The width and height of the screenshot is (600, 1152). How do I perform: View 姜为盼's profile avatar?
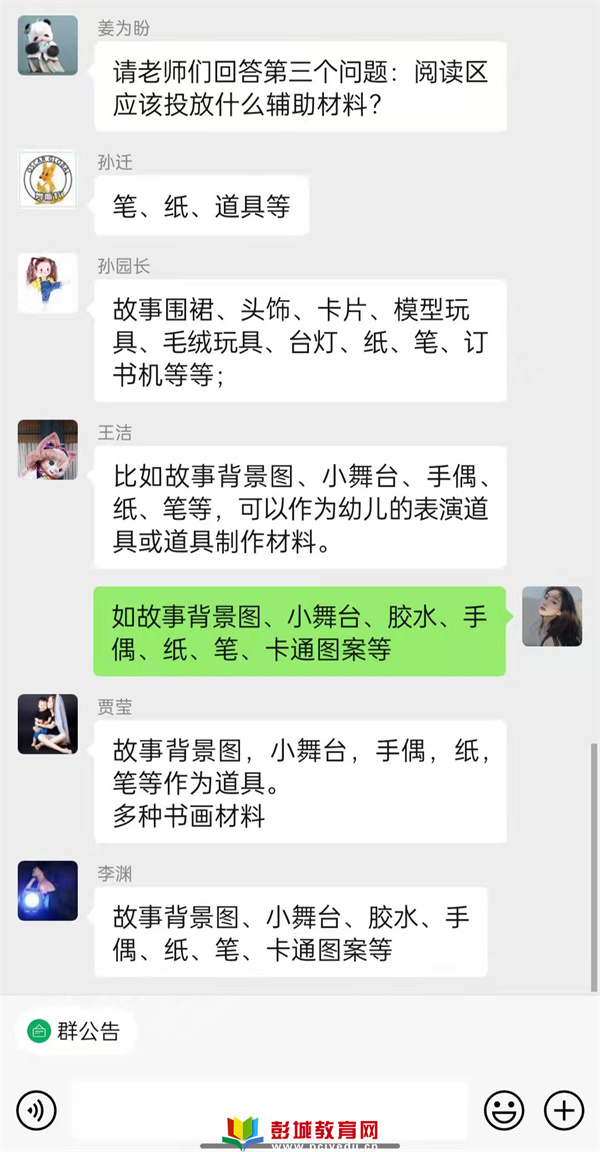pyautogui.click(x=47, y=46)
